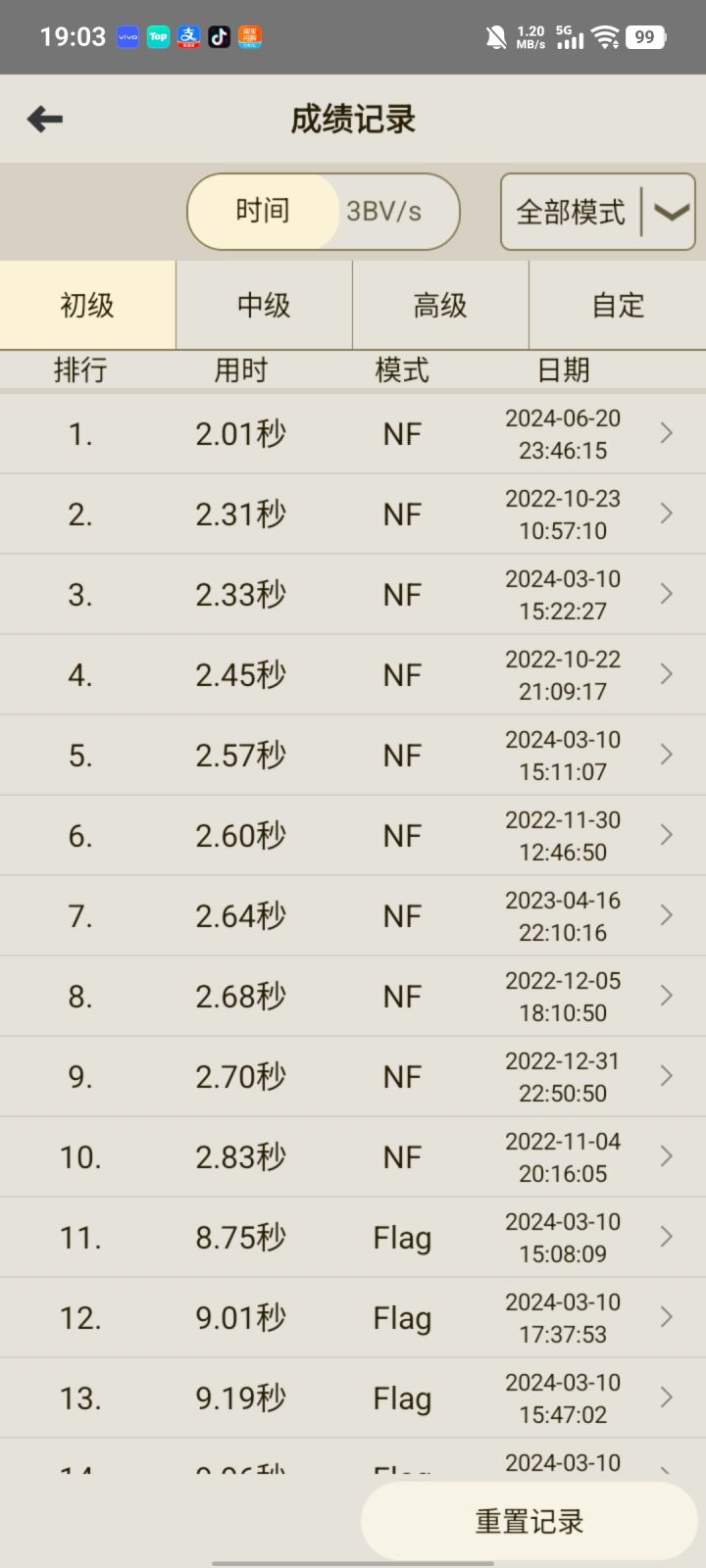View the 9.01秒 Flag record

[x=353, y=1318]
